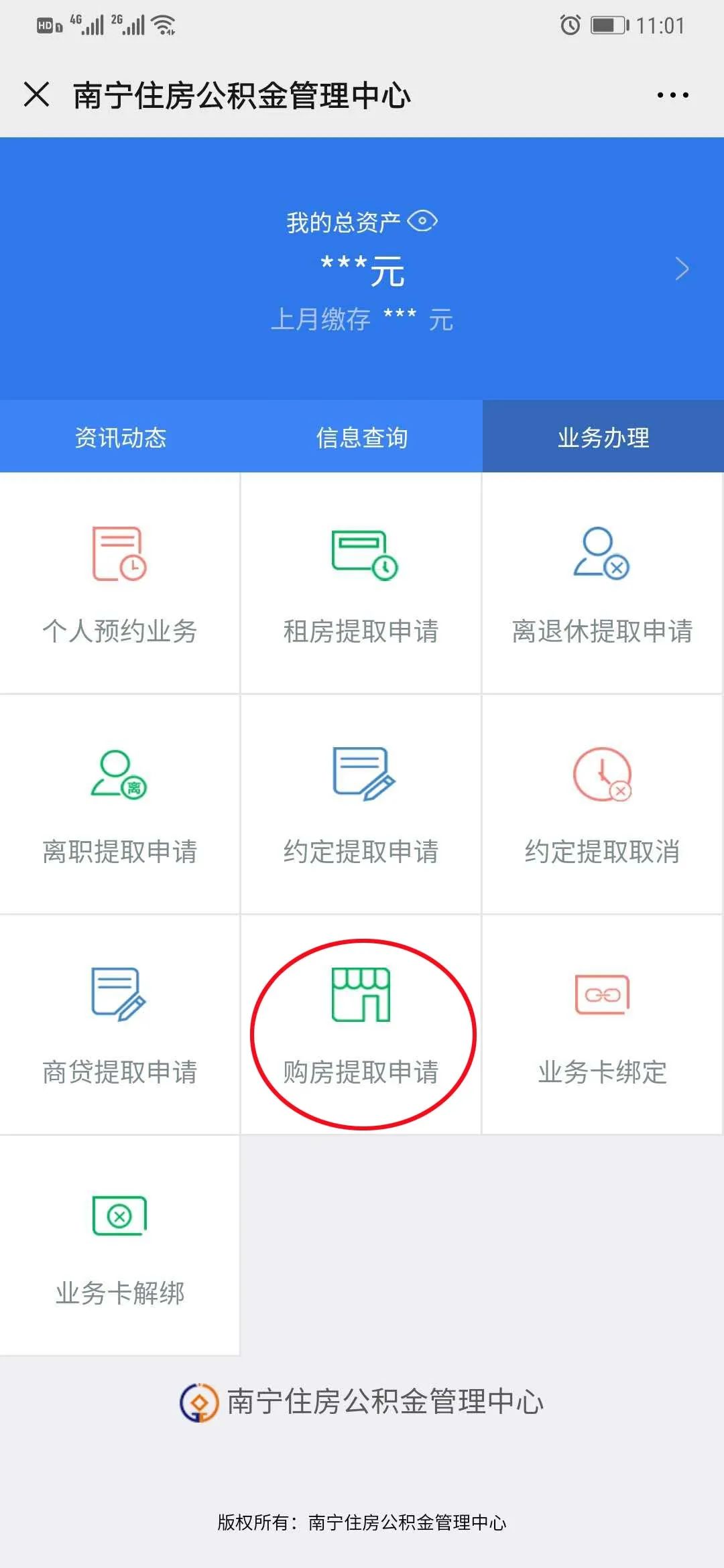Switch to the 信息查询 tab
The image size is (724, 1568).
point(362,437)
